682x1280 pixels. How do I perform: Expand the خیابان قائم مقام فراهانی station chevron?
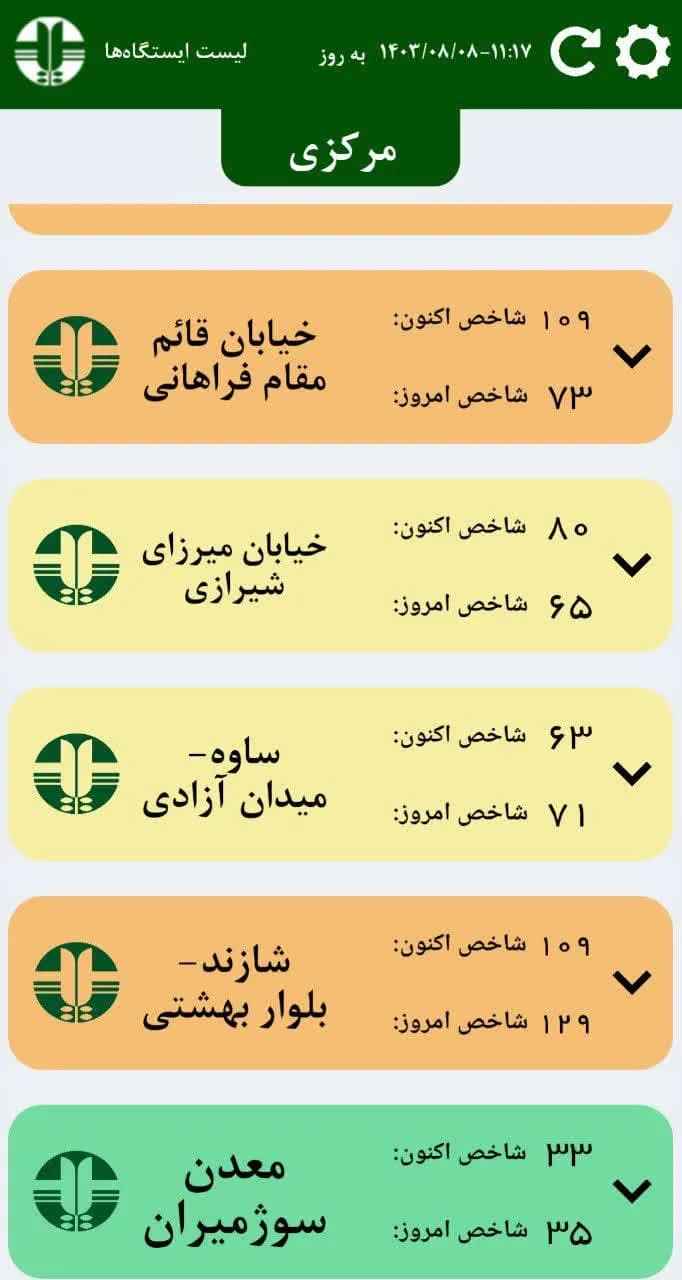632,356
